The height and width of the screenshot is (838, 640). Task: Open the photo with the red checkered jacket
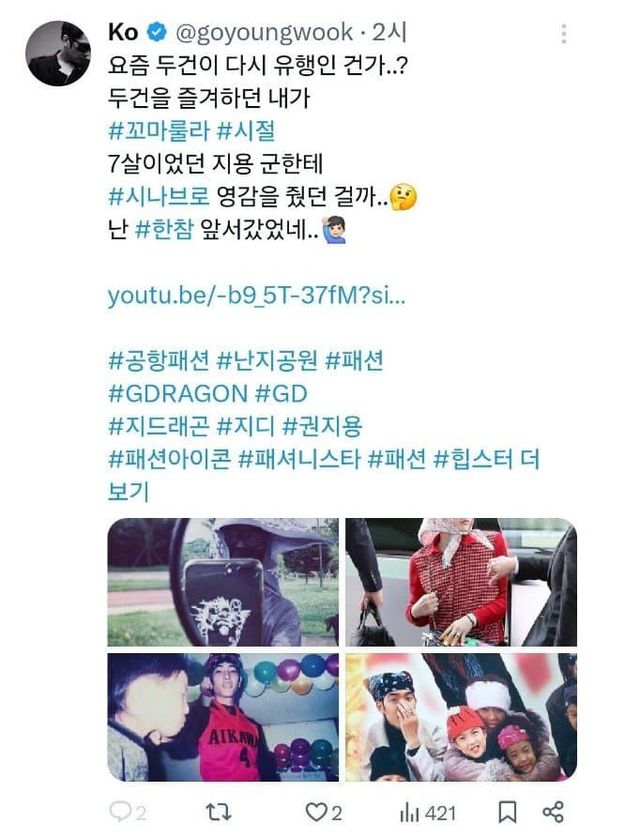pos(461,581)
